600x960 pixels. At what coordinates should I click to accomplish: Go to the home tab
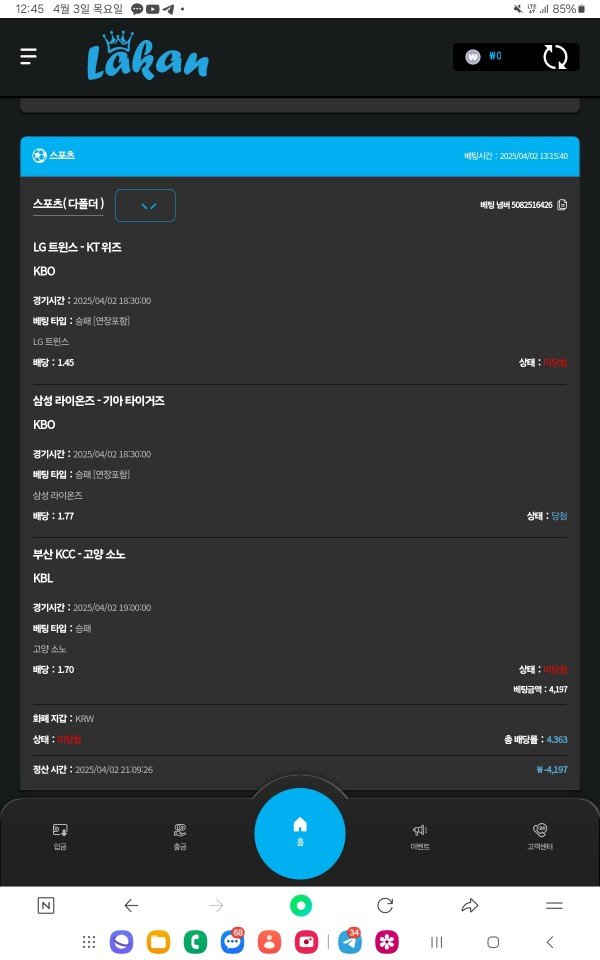pos(300,830)
